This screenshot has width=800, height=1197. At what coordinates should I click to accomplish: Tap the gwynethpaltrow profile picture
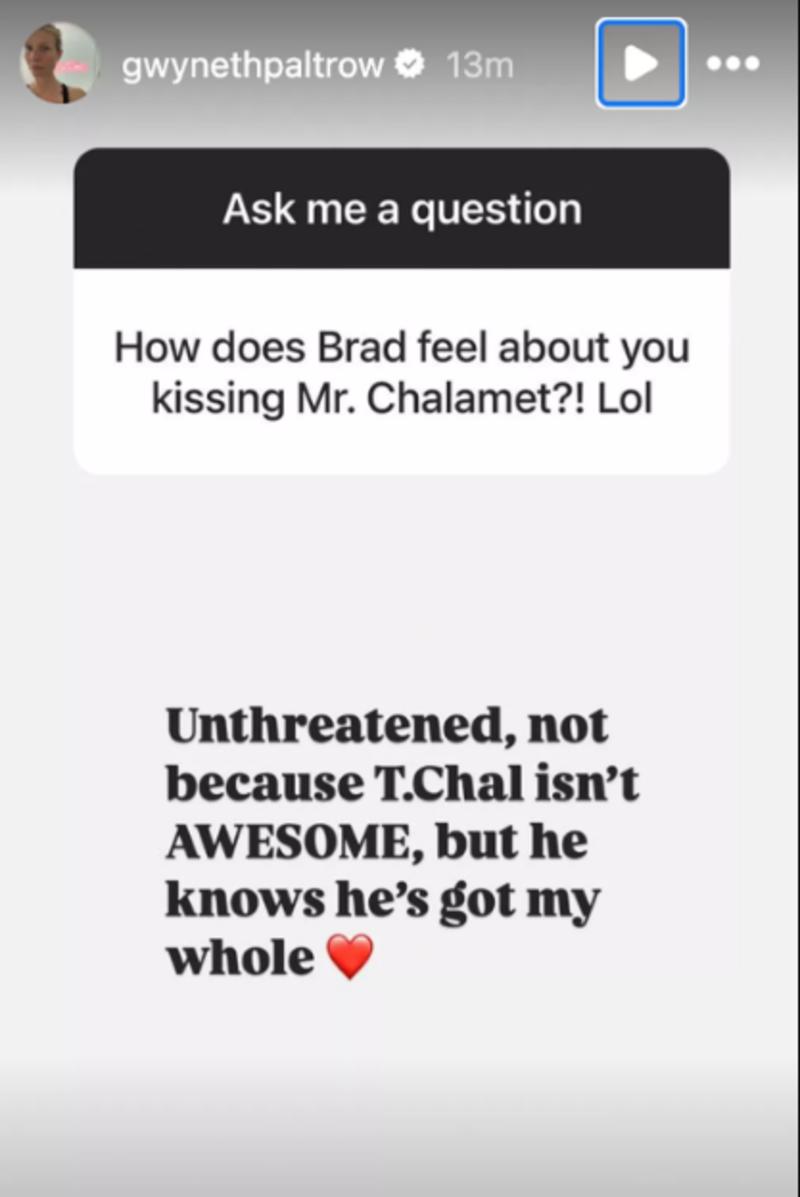point(60,64)
